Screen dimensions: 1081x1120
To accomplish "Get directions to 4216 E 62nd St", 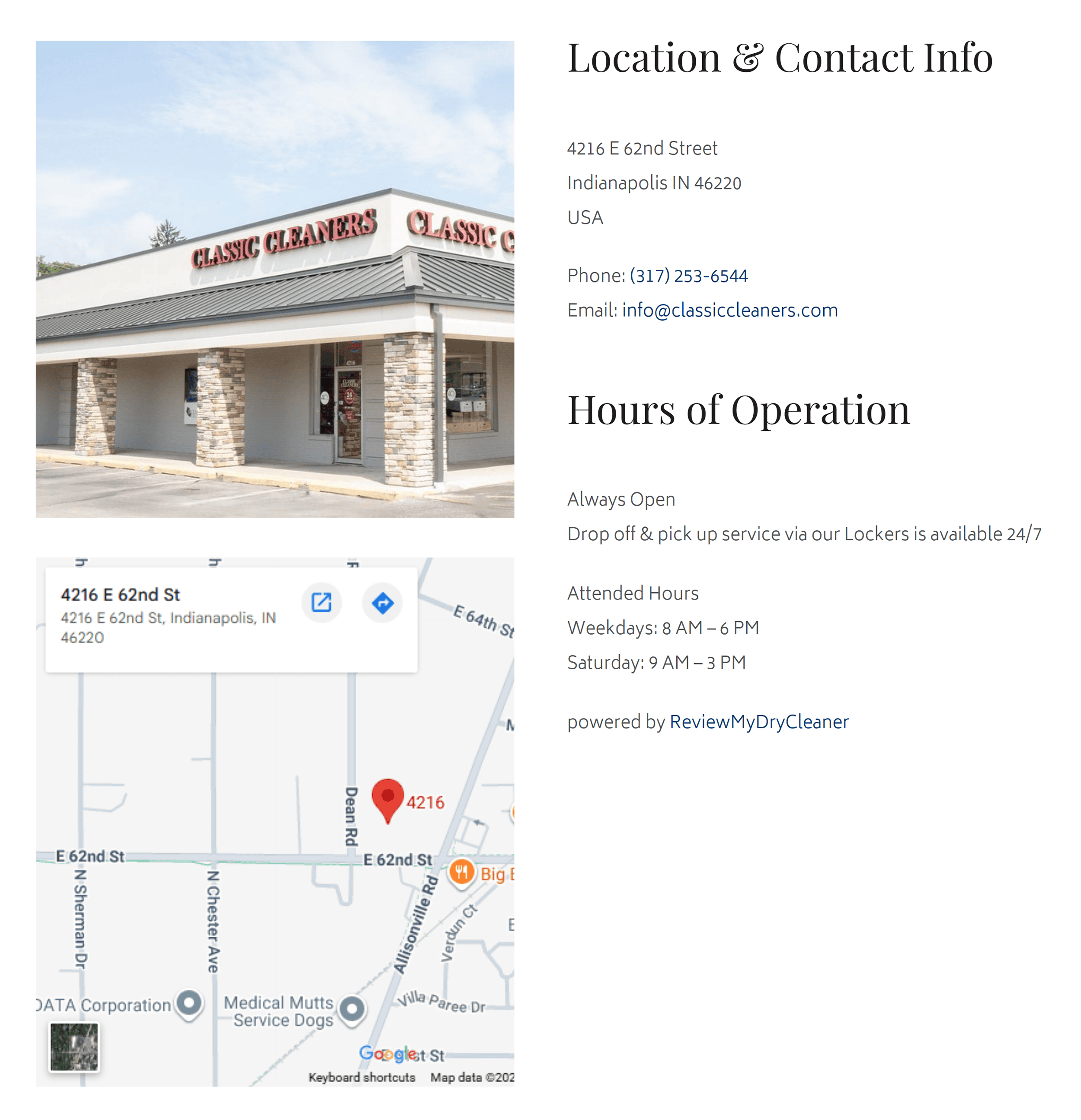I will pos(382,602).
